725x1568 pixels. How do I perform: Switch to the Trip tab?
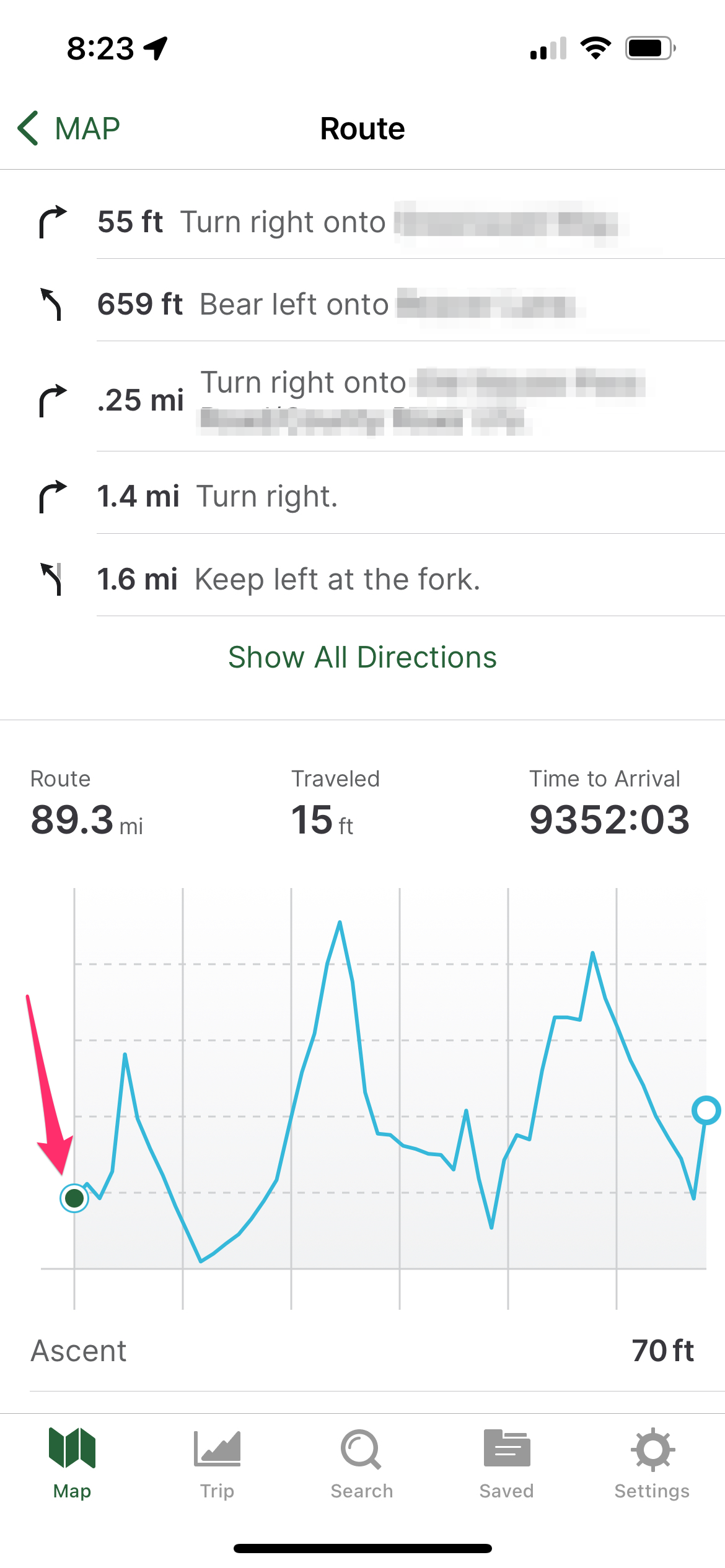[x=217, y=1463]
